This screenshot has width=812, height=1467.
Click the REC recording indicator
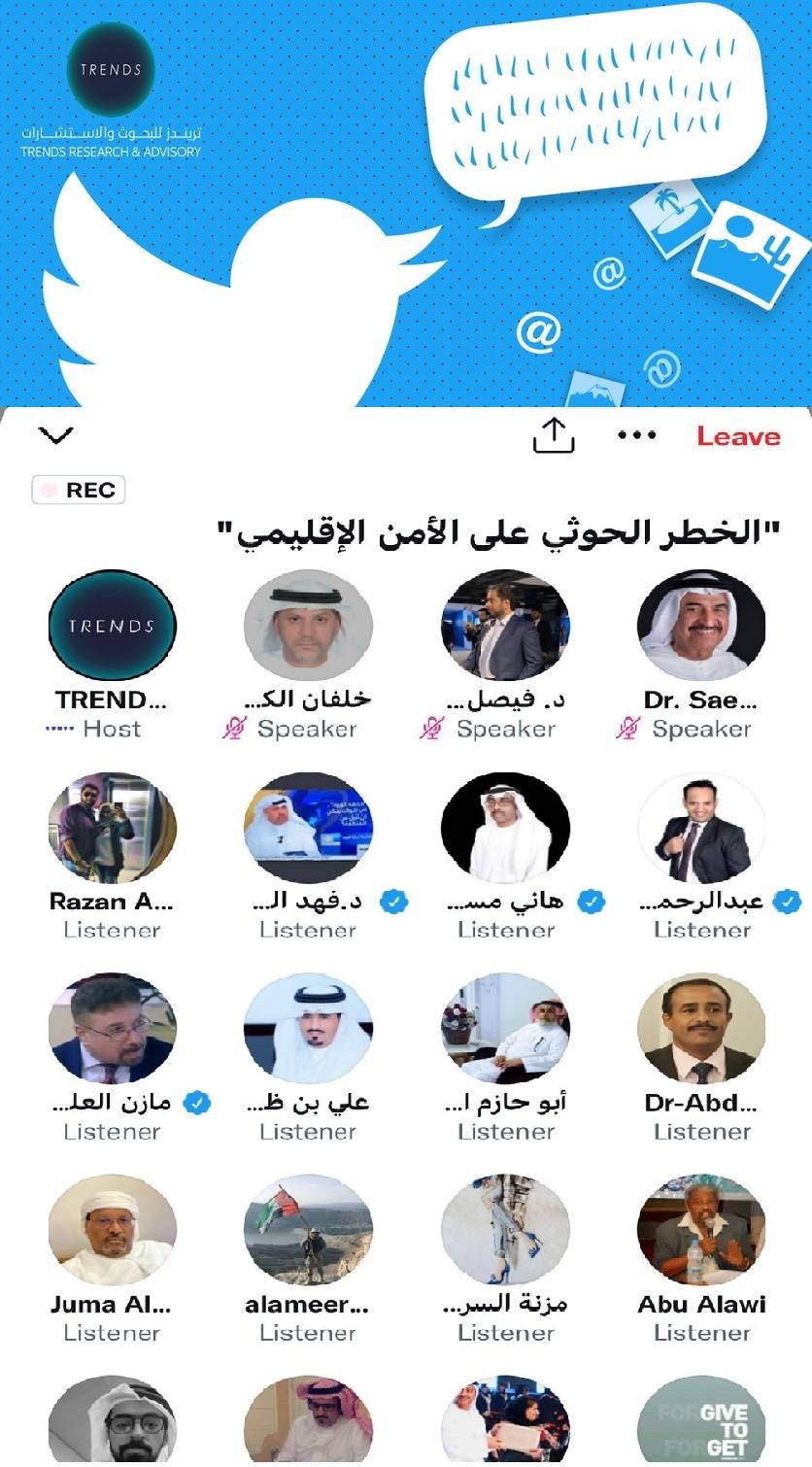coord(76,489)
